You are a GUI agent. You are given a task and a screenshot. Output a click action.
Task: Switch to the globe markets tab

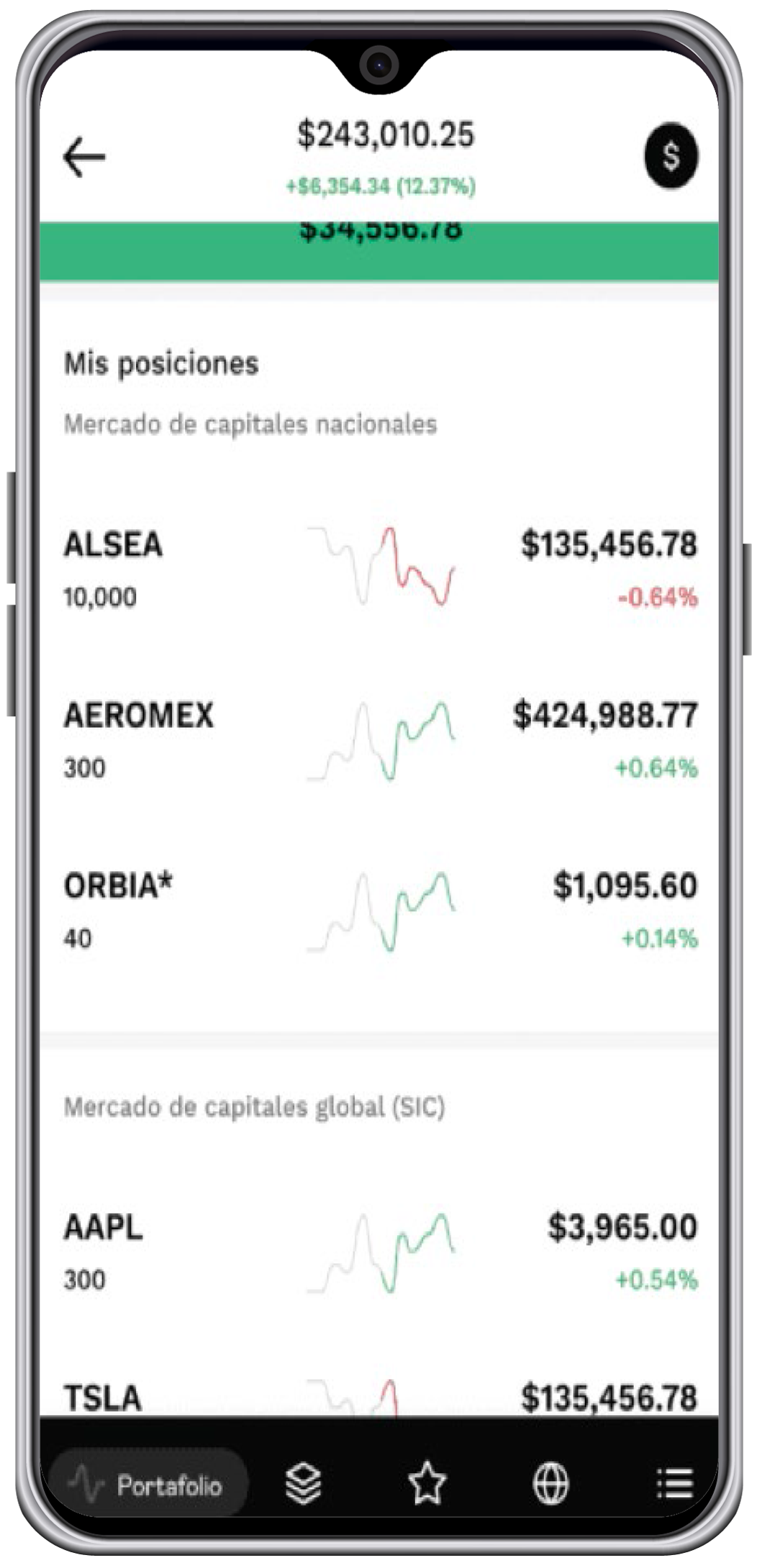pyautogui.click(x=550, y=1483)
